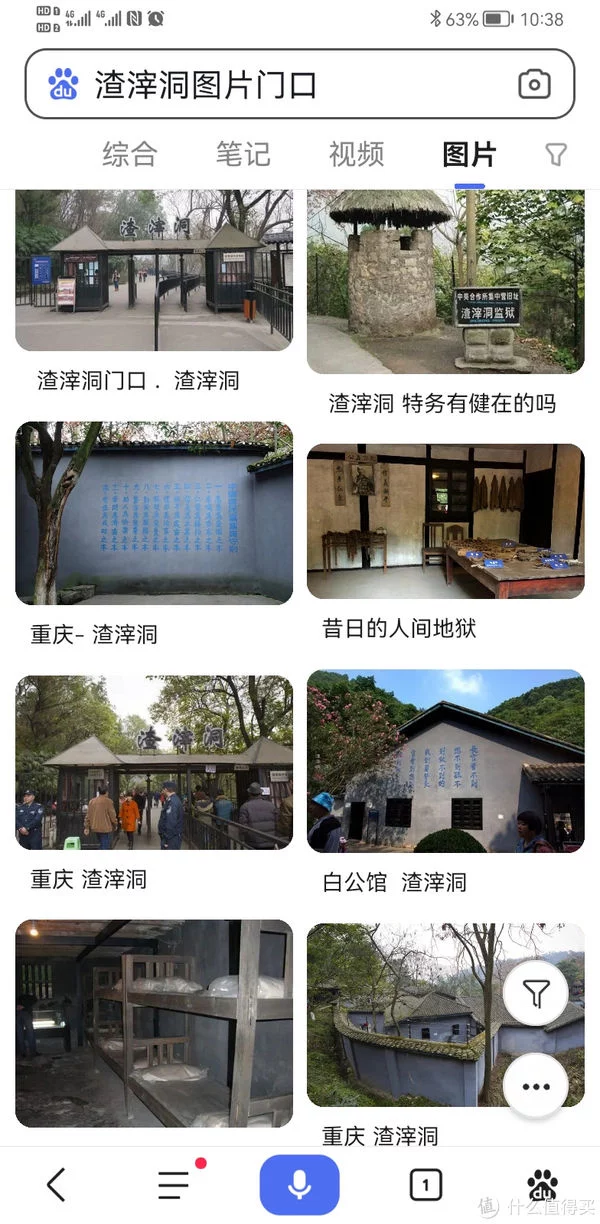The height and width of the screenshot is (1224, 600).
Task: Start voice search with the microphone
Action: click(299, 1185)
